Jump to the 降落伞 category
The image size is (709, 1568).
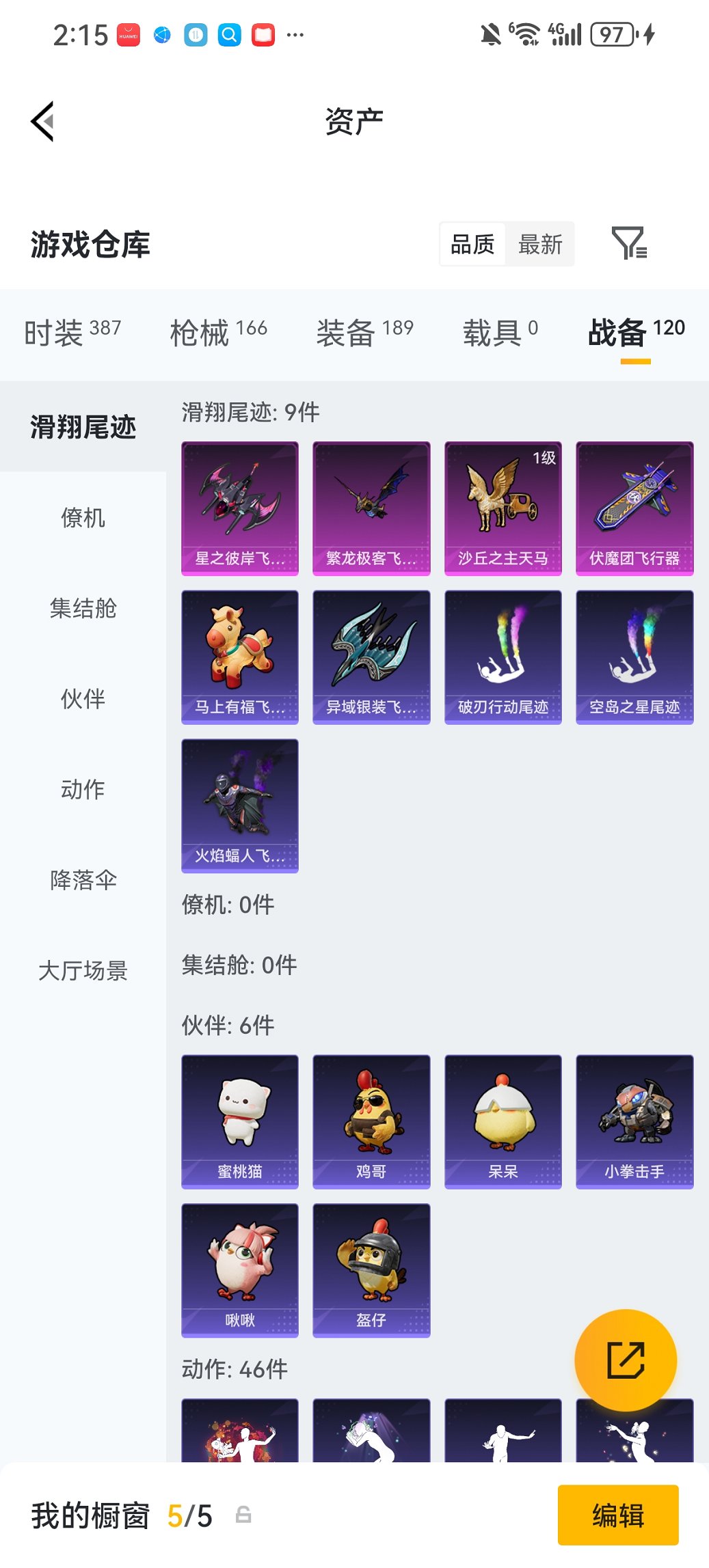tap(83, 880)
